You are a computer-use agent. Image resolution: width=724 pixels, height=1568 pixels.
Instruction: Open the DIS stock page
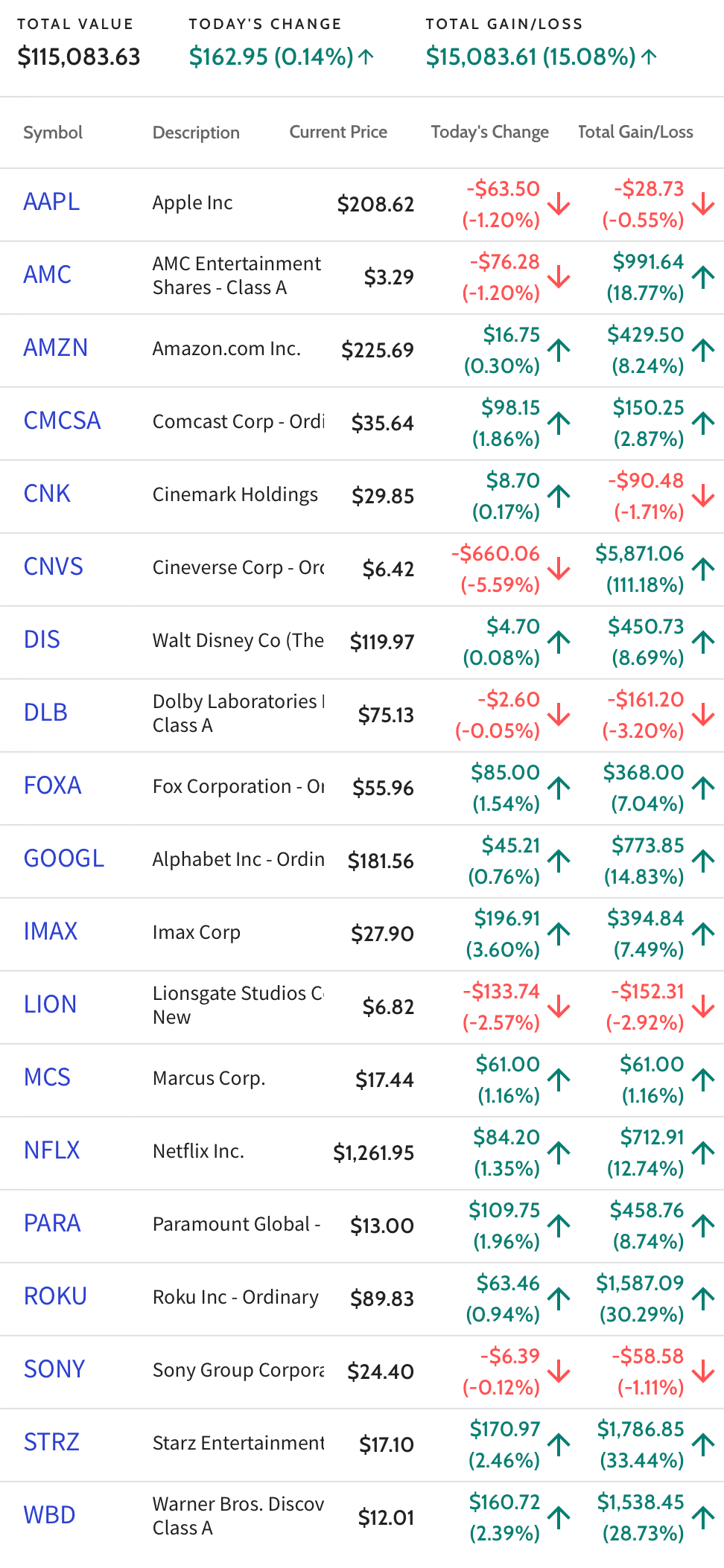42,640
